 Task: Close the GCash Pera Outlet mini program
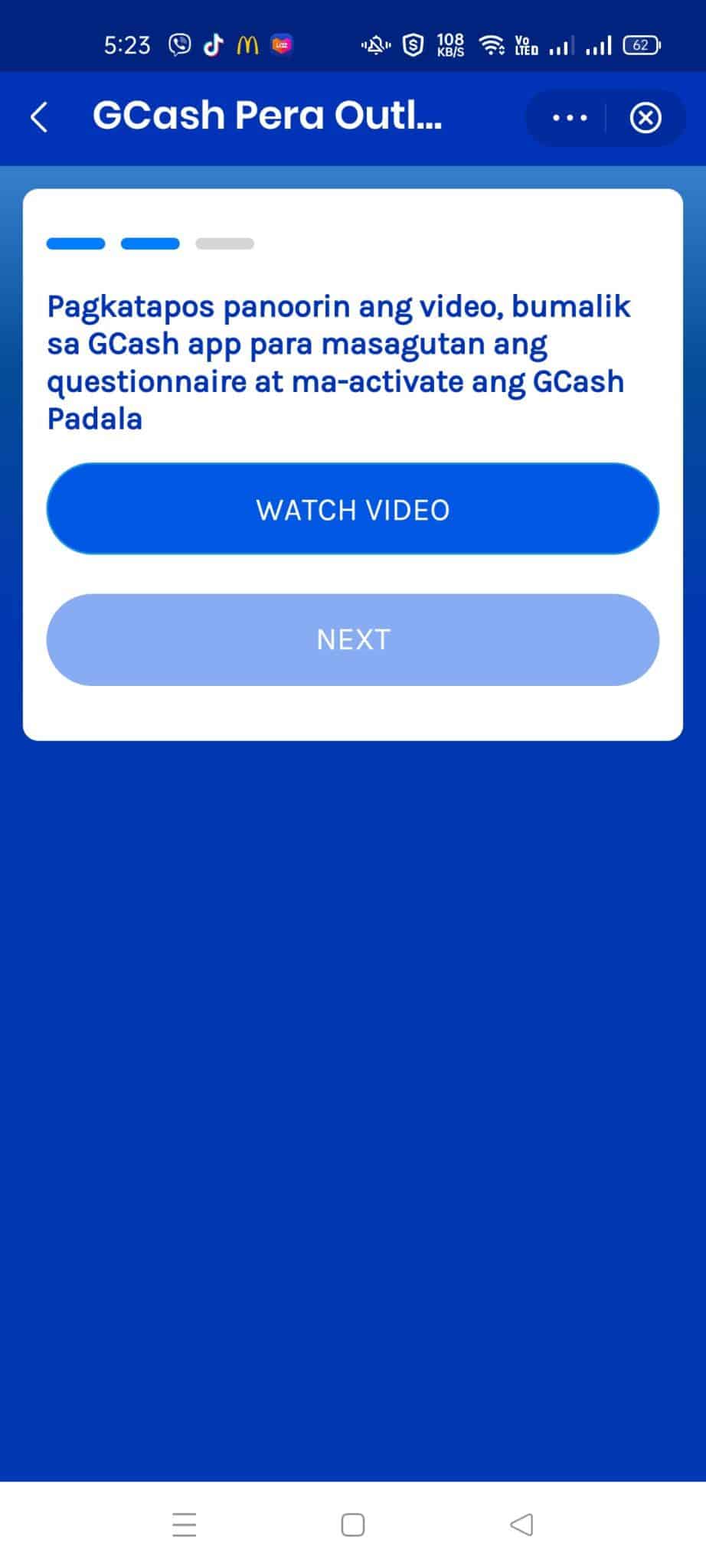646,116
